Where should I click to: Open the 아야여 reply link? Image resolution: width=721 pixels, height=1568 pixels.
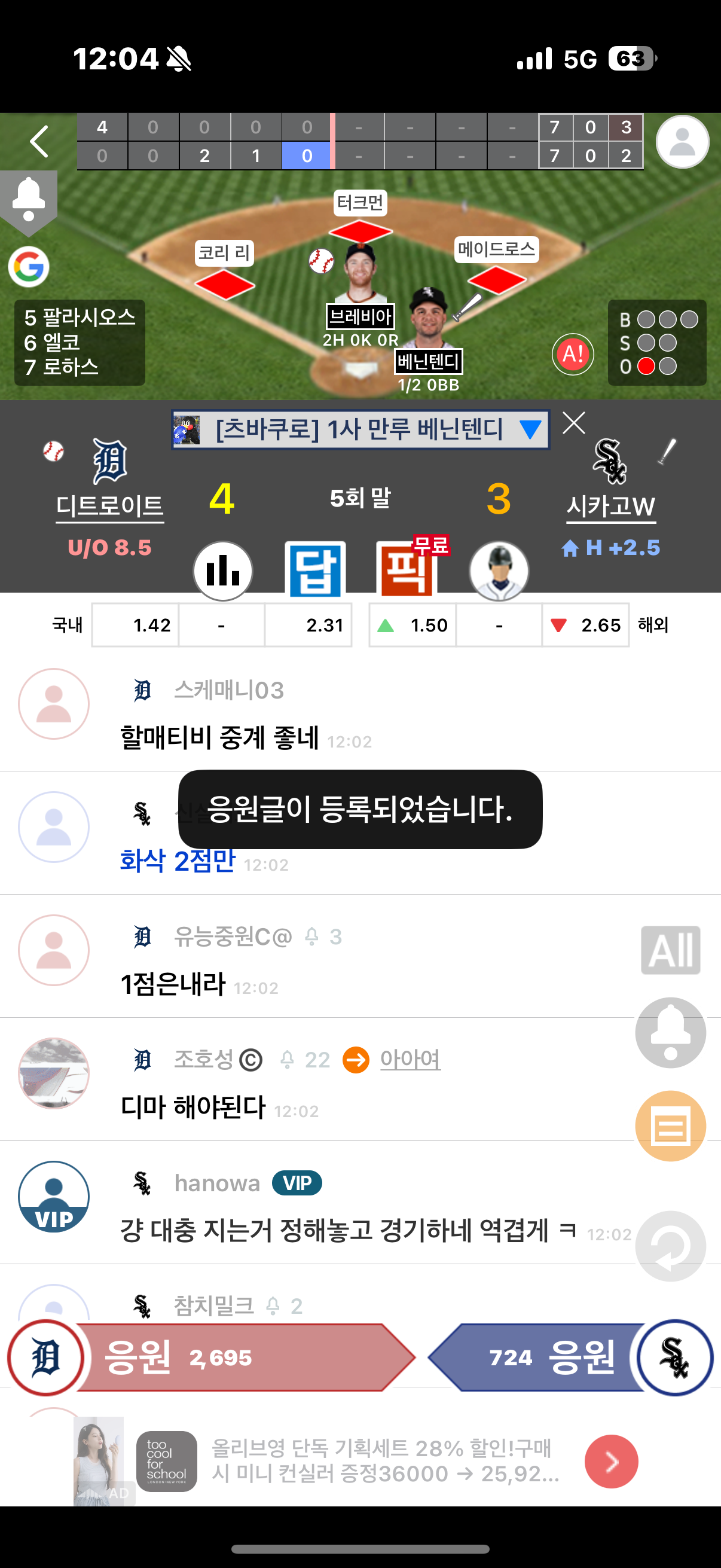pyautogui.click(x=410, y=1060)
